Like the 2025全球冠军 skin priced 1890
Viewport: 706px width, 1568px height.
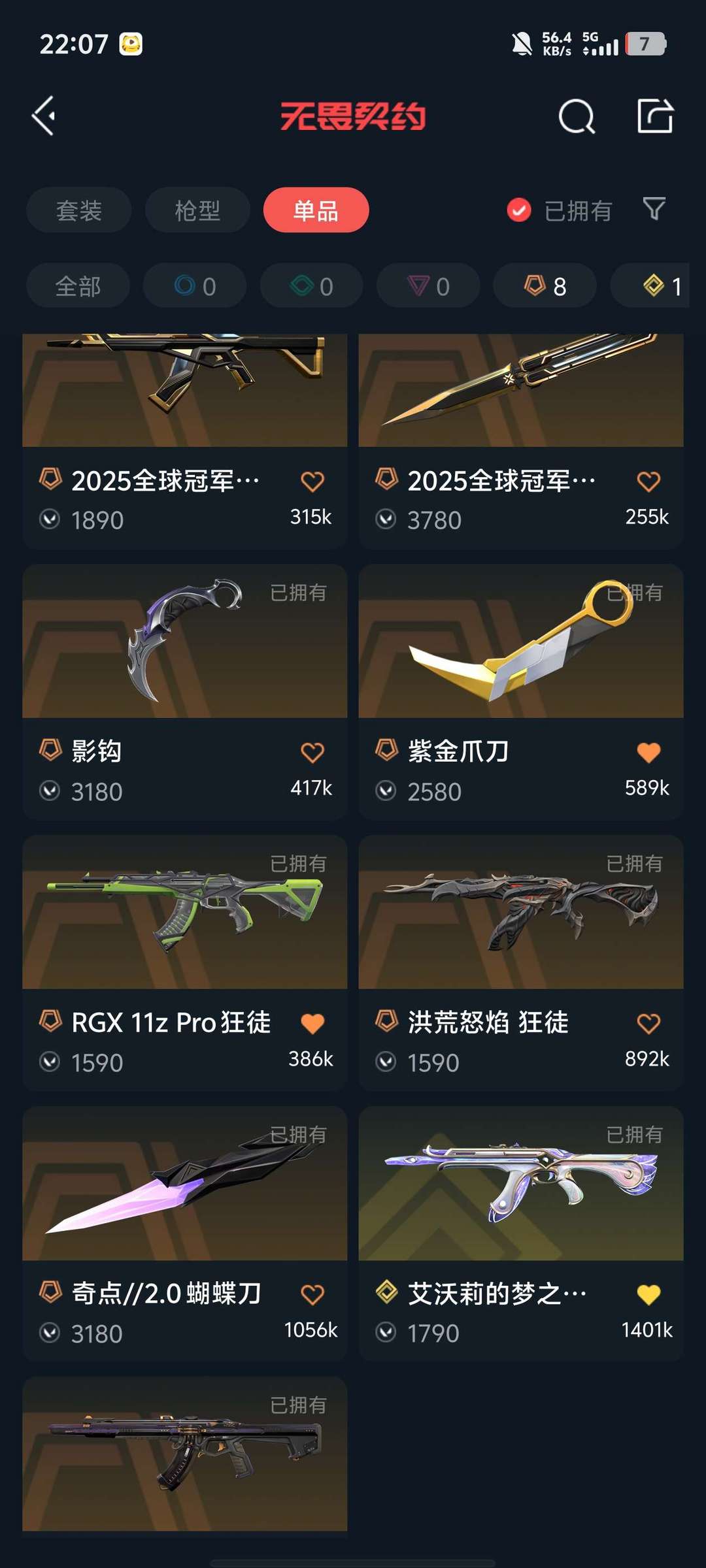[x=312, y=482]
